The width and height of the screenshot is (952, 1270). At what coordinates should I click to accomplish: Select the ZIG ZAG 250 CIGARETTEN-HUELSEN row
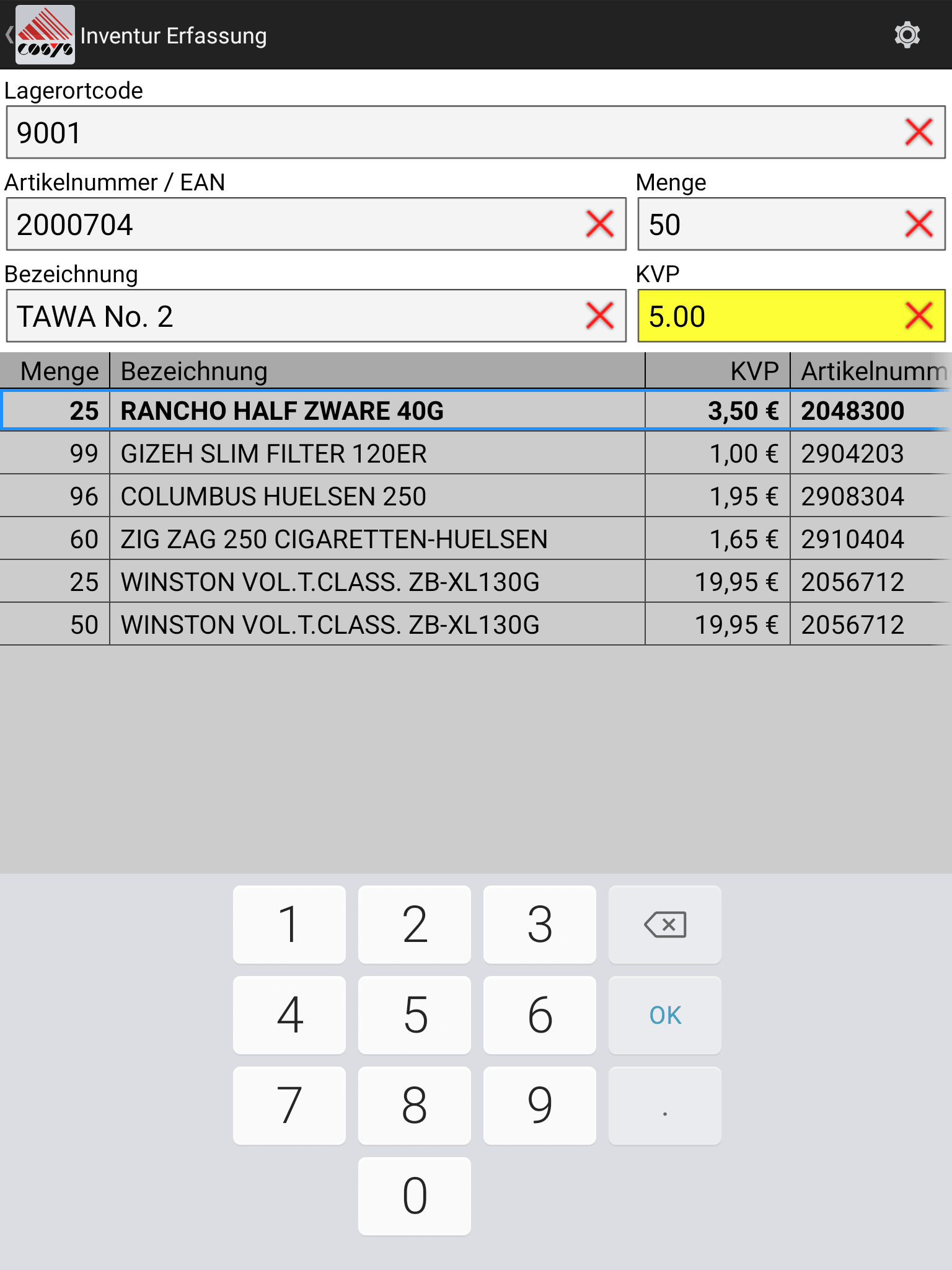coord(372,539)
